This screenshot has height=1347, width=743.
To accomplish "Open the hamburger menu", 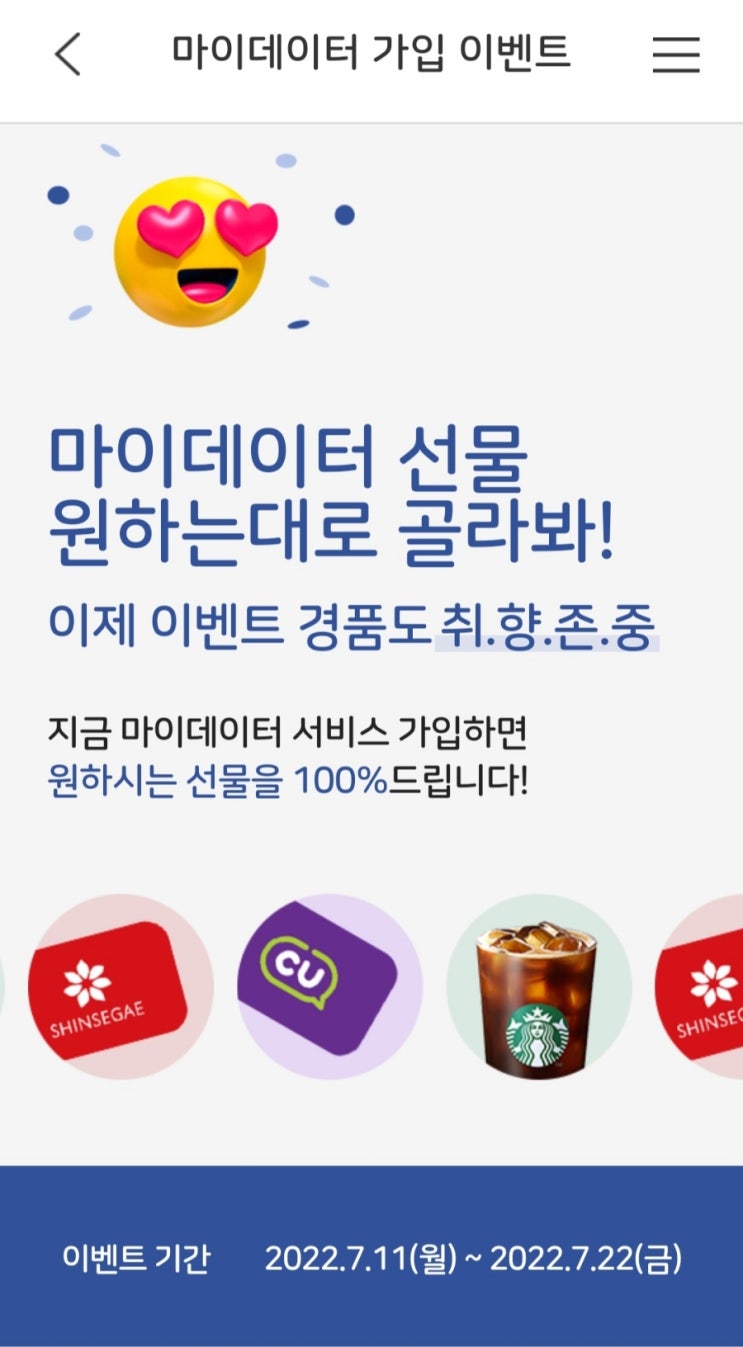I will pyautogui.click(x=676, y=55).
